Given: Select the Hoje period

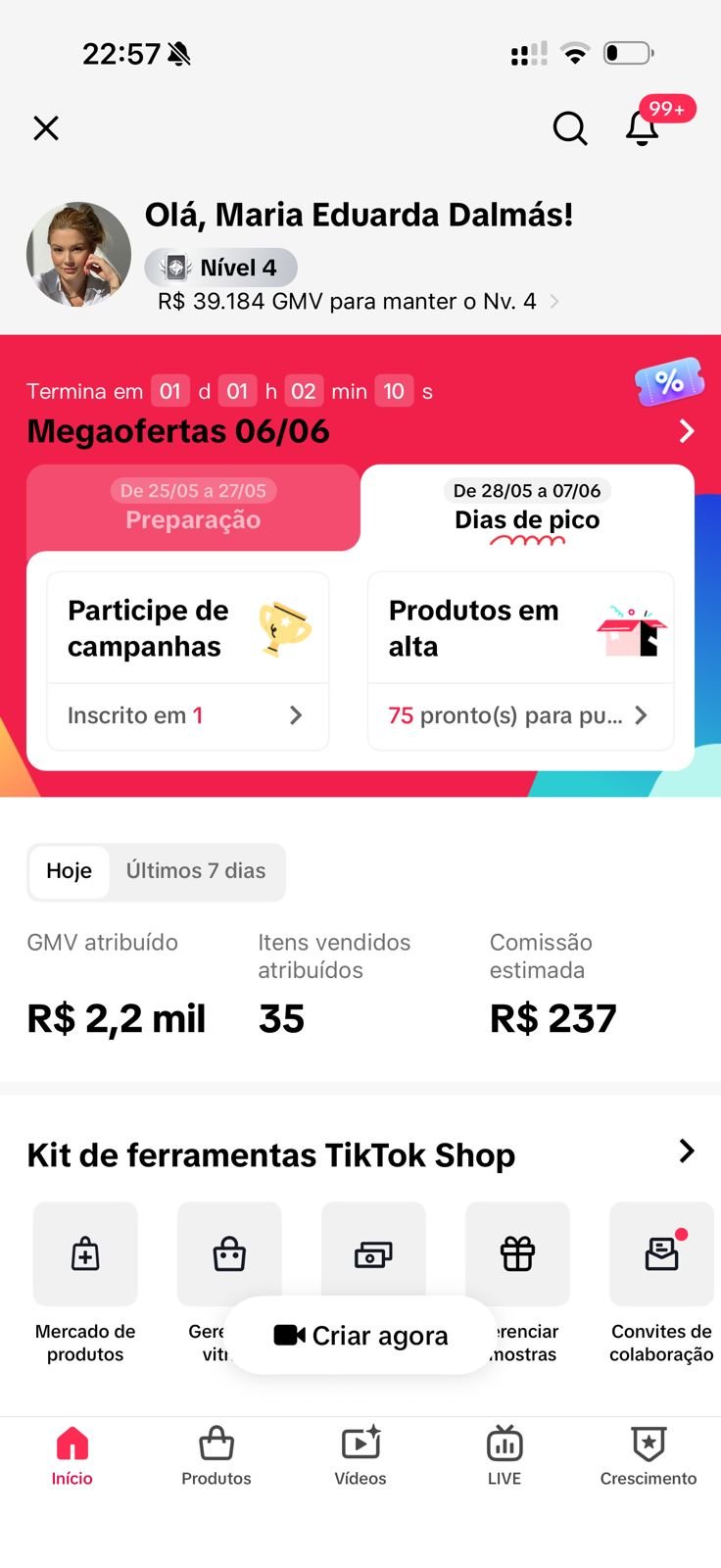Looking at the screenshot, I should click(x=70, y=871).
